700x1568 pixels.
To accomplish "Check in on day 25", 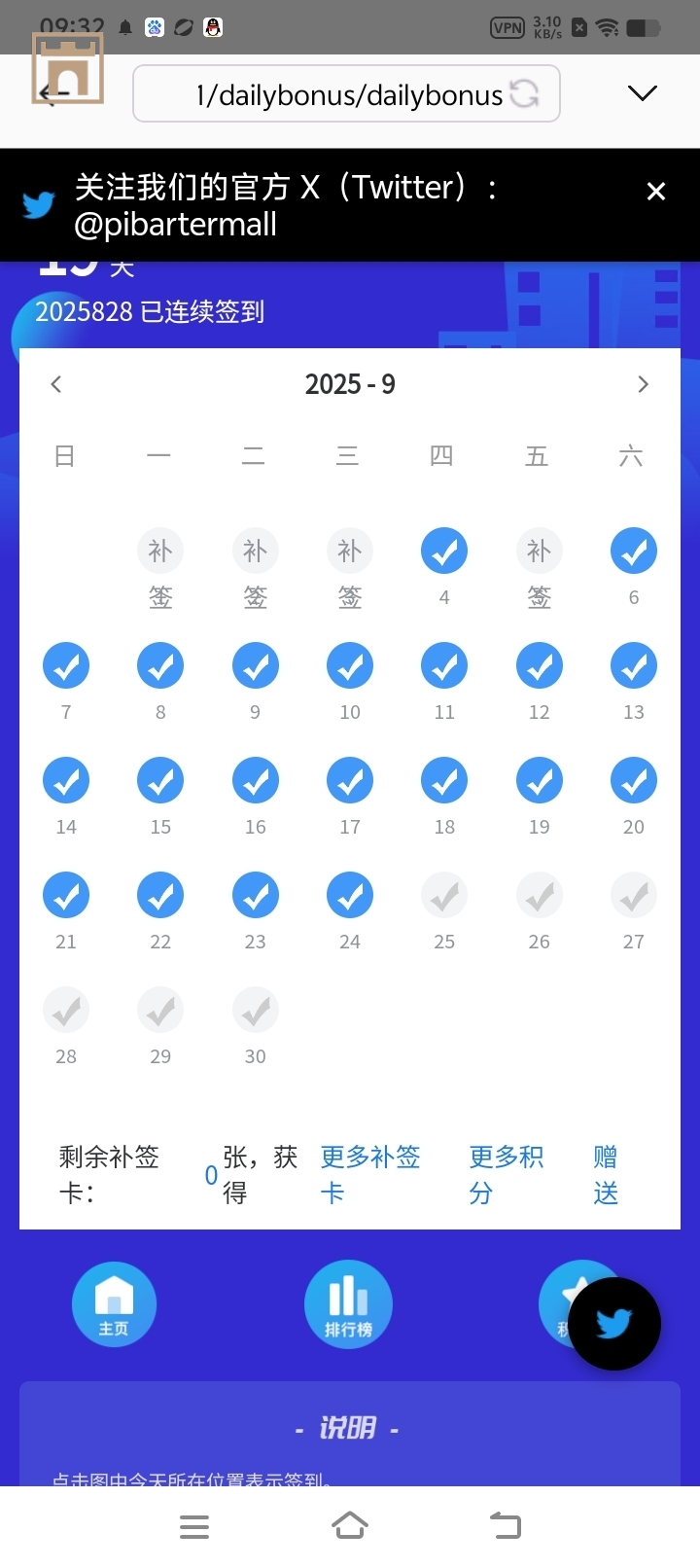I will pyautogui.click(x=444, y=896).
